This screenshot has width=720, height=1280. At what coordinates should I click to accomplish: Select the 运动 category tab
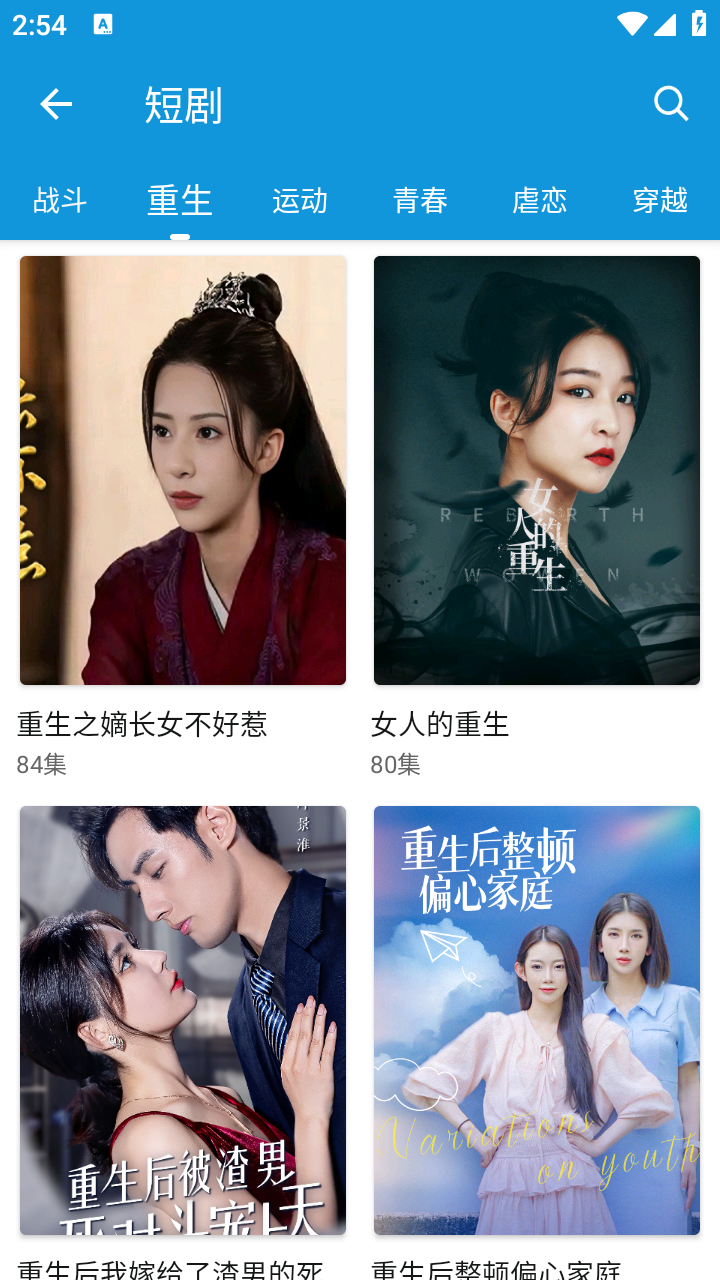300,201
